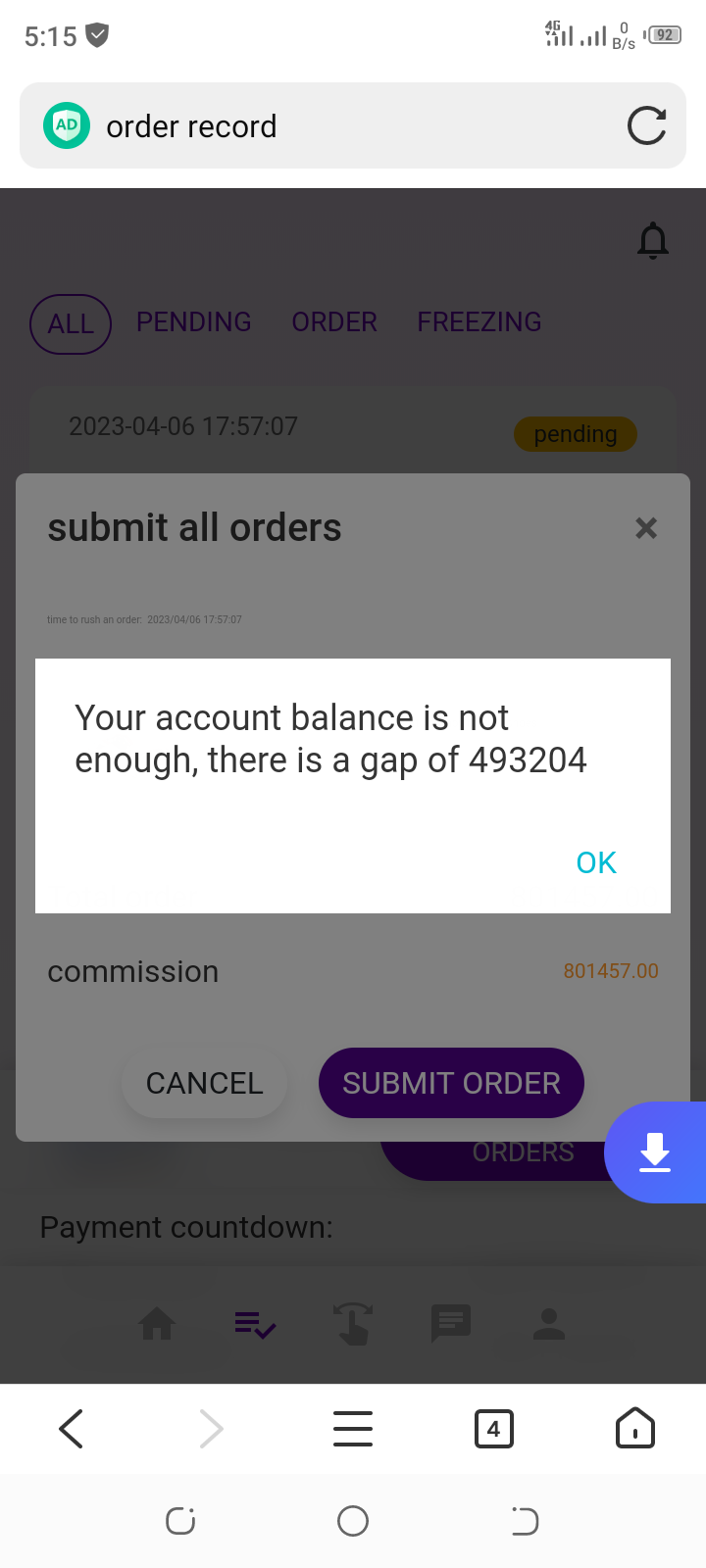Go to the browser home page

click(x=635, y=1429)
